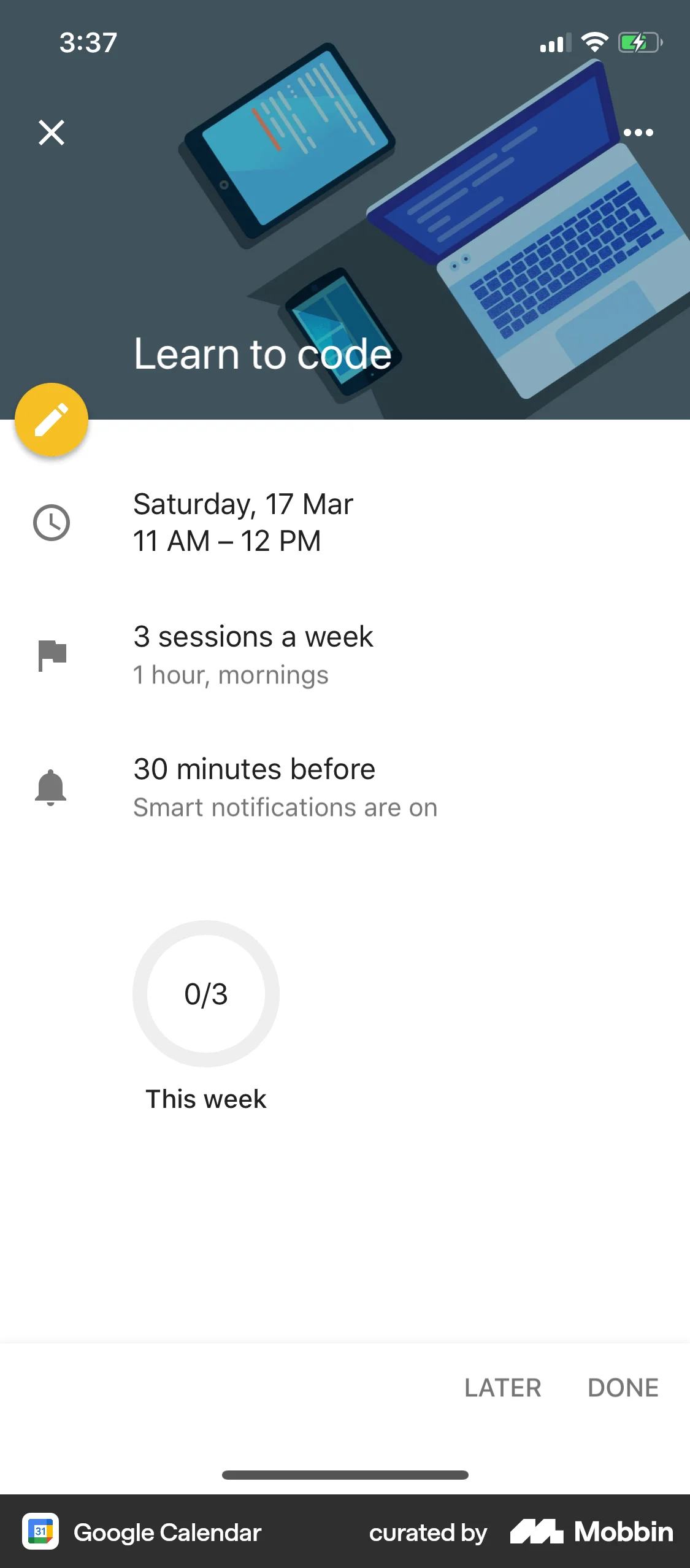The image size is (690, 1568).
Task: Toggle smart notifications setting
Action: click(285, 807)
